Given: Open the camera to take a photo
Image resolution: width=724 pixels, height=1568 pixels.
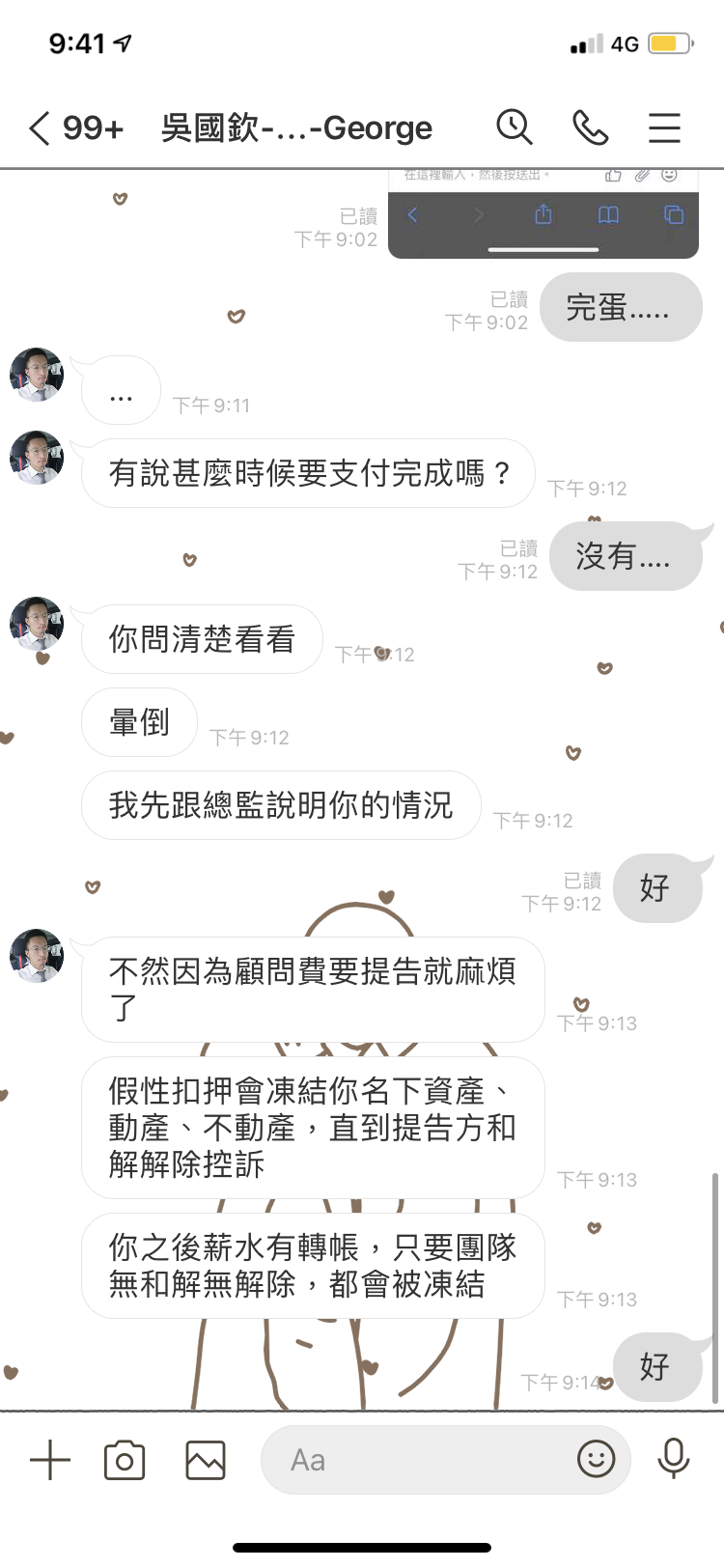Looking at the screenshot, I should click(125, 1460).
